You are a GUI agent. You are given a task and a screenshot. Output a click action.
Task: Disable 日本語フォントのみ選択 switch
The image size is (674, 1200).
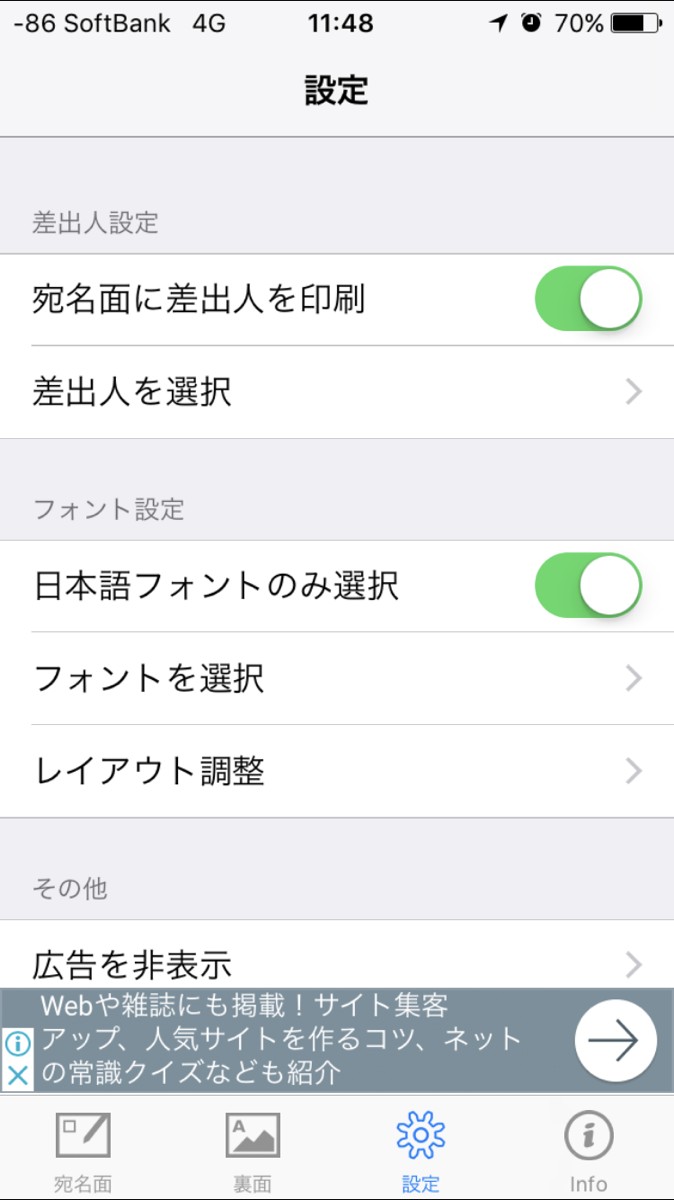588,585
